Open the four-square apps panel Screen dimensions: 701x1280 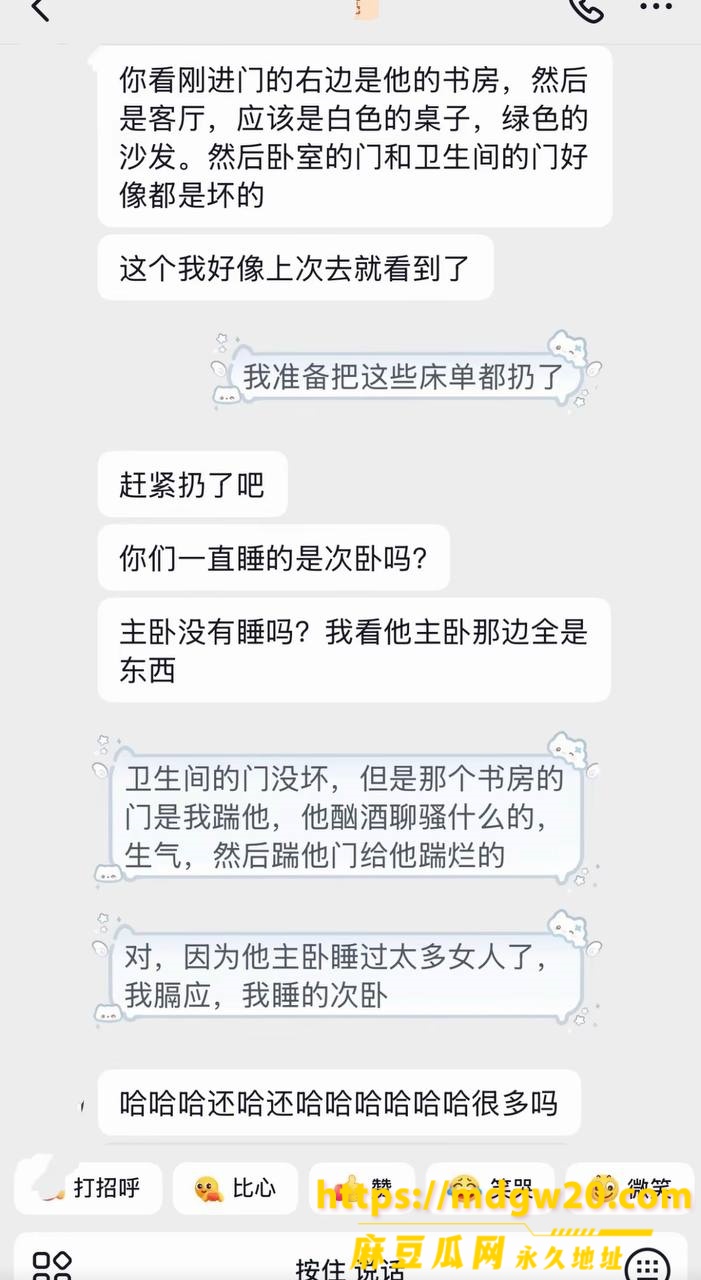click(51, 1266)
